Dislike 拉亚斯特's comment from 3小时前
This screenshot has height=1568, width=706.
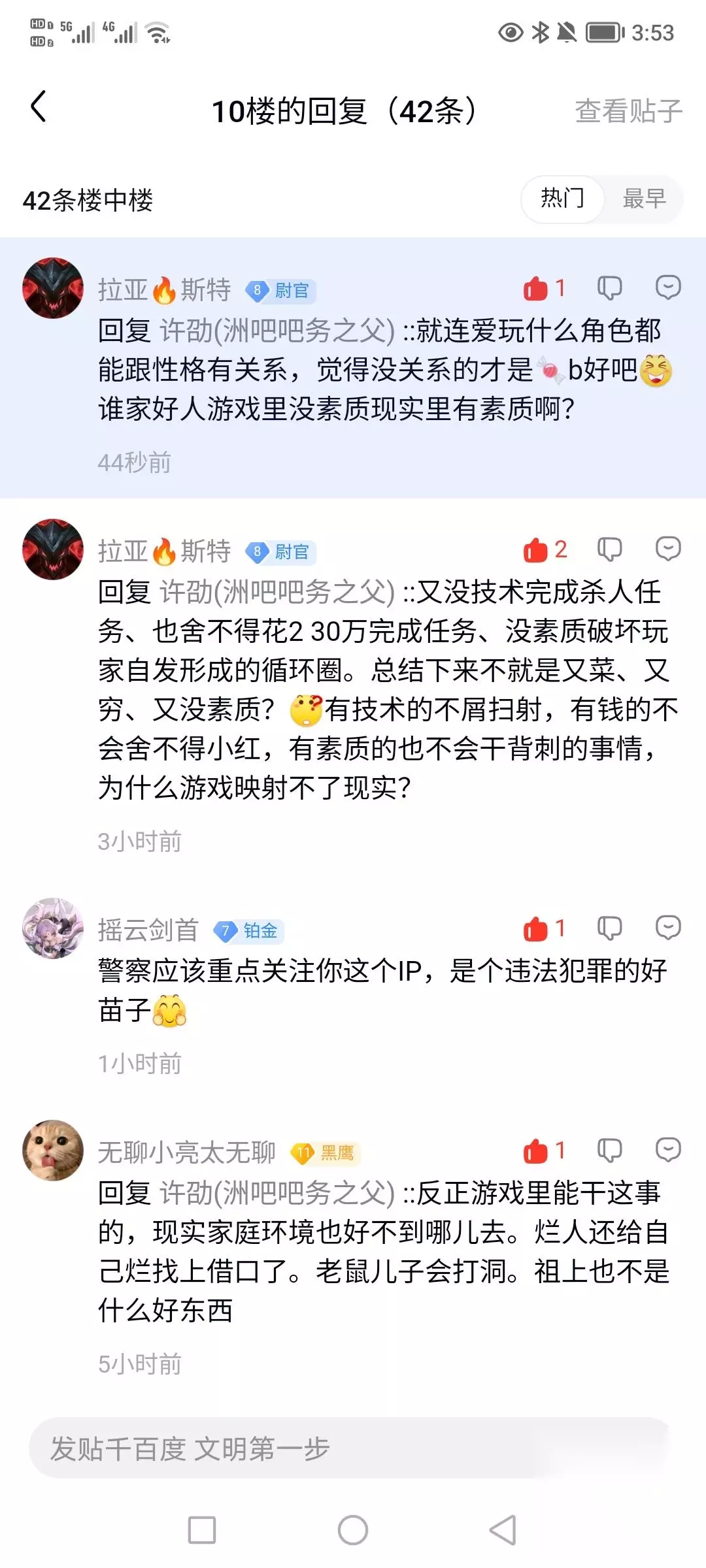tap(609, 549)
